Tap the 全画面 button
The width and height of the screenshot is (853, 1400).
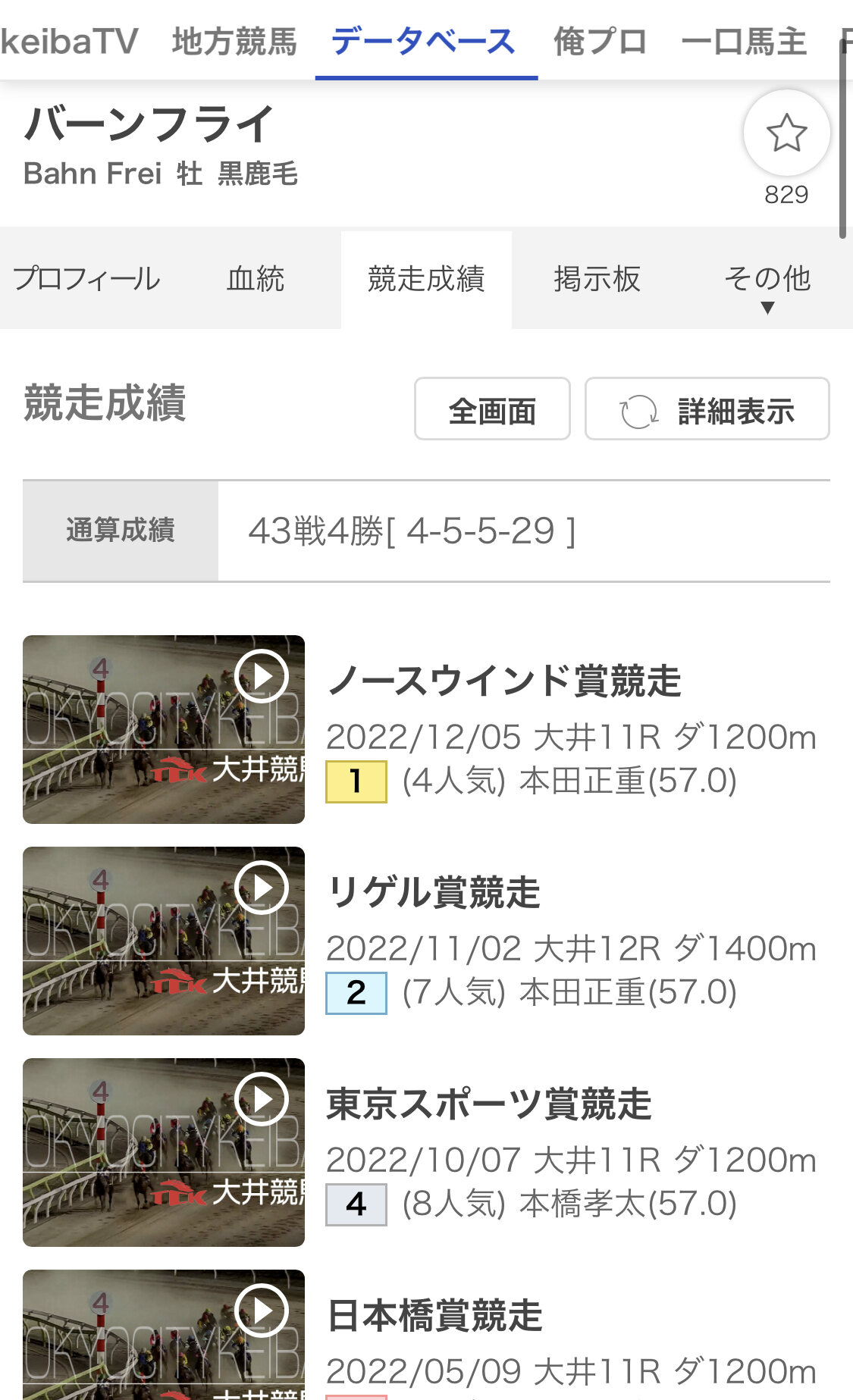[492, 409]
